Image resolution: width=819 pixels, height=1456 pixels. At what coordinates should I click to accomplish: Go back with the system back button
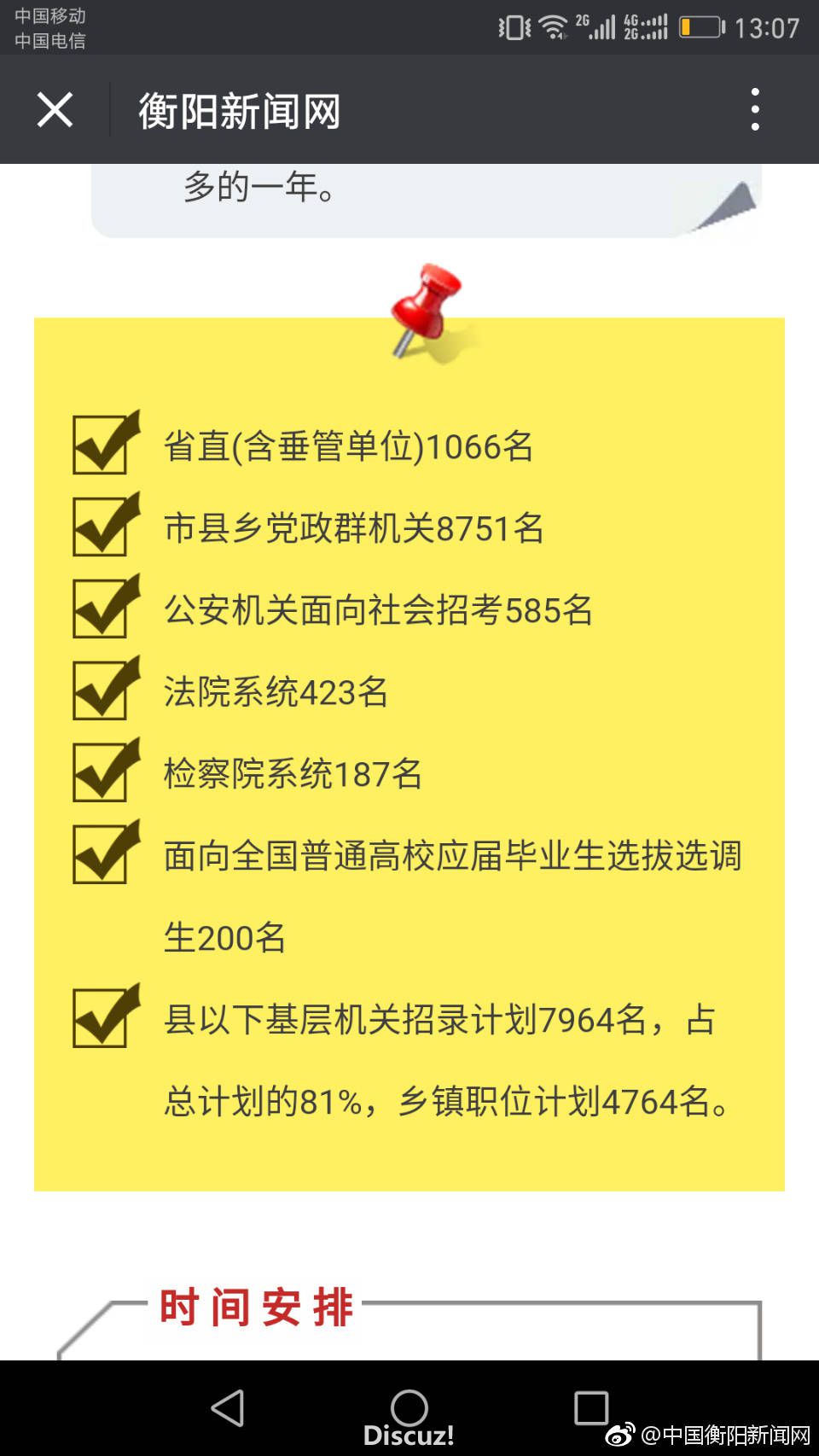click(x=228, y=1407)
